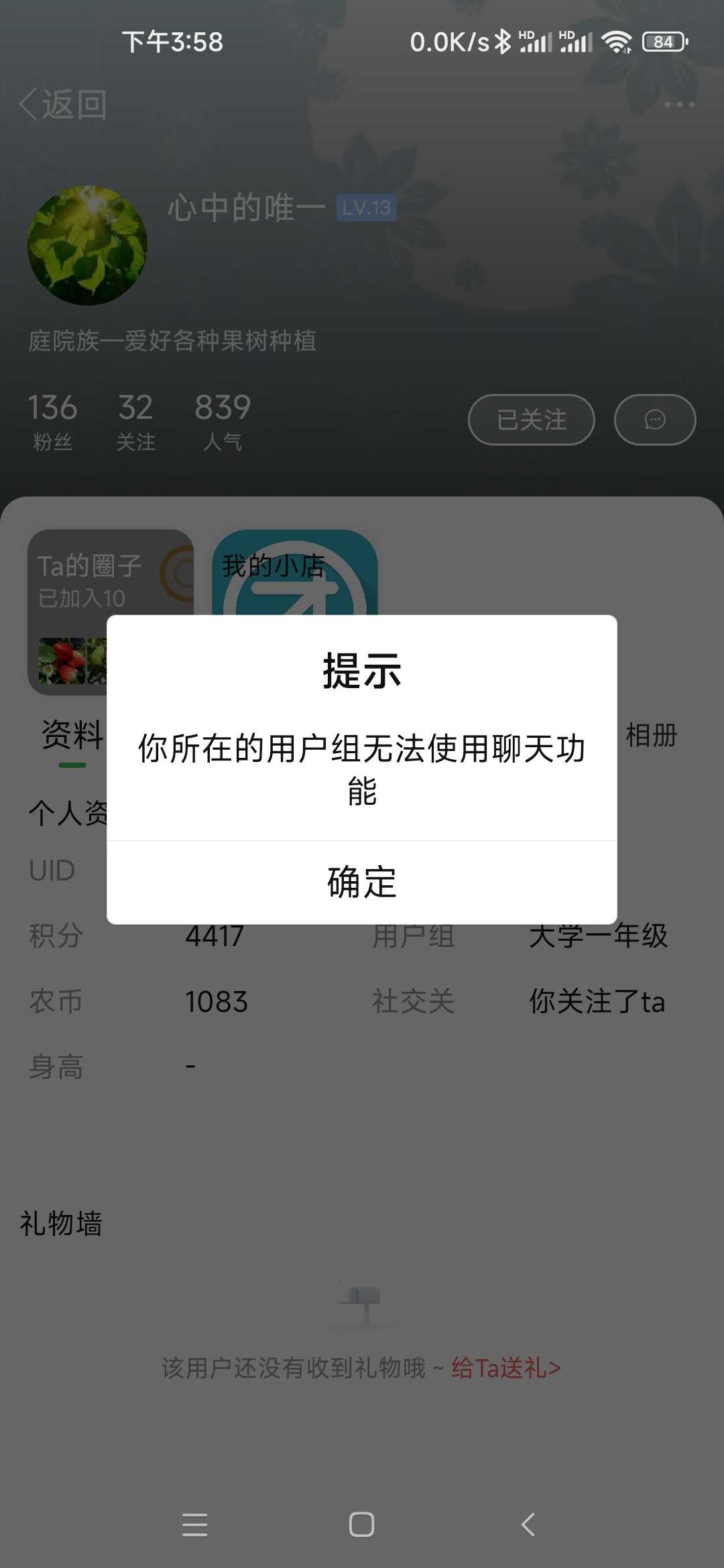The image size is (724, 1568).
Task: Open chat with the message bubble icon
Action: 655,420
